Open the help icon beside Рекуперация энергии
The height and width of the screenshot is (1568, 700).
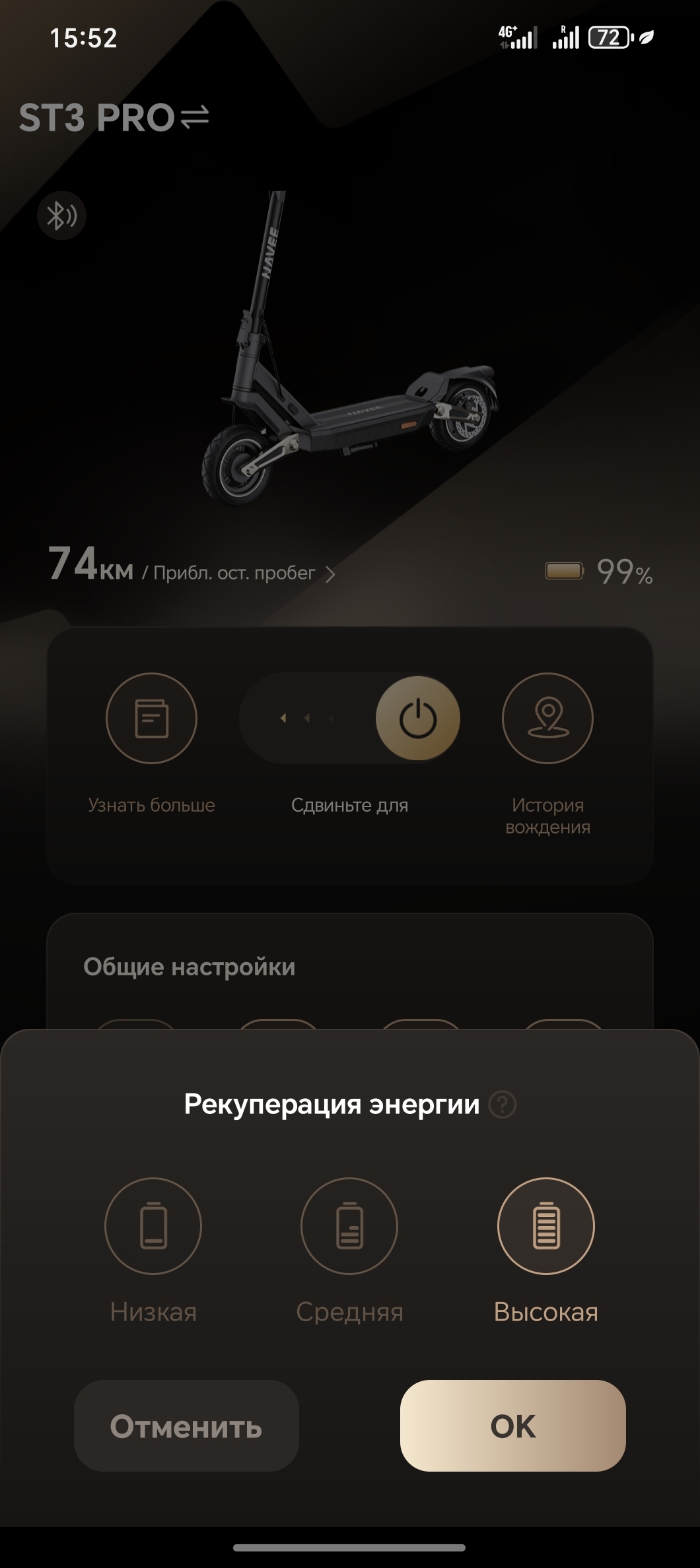pos(503,1104)
